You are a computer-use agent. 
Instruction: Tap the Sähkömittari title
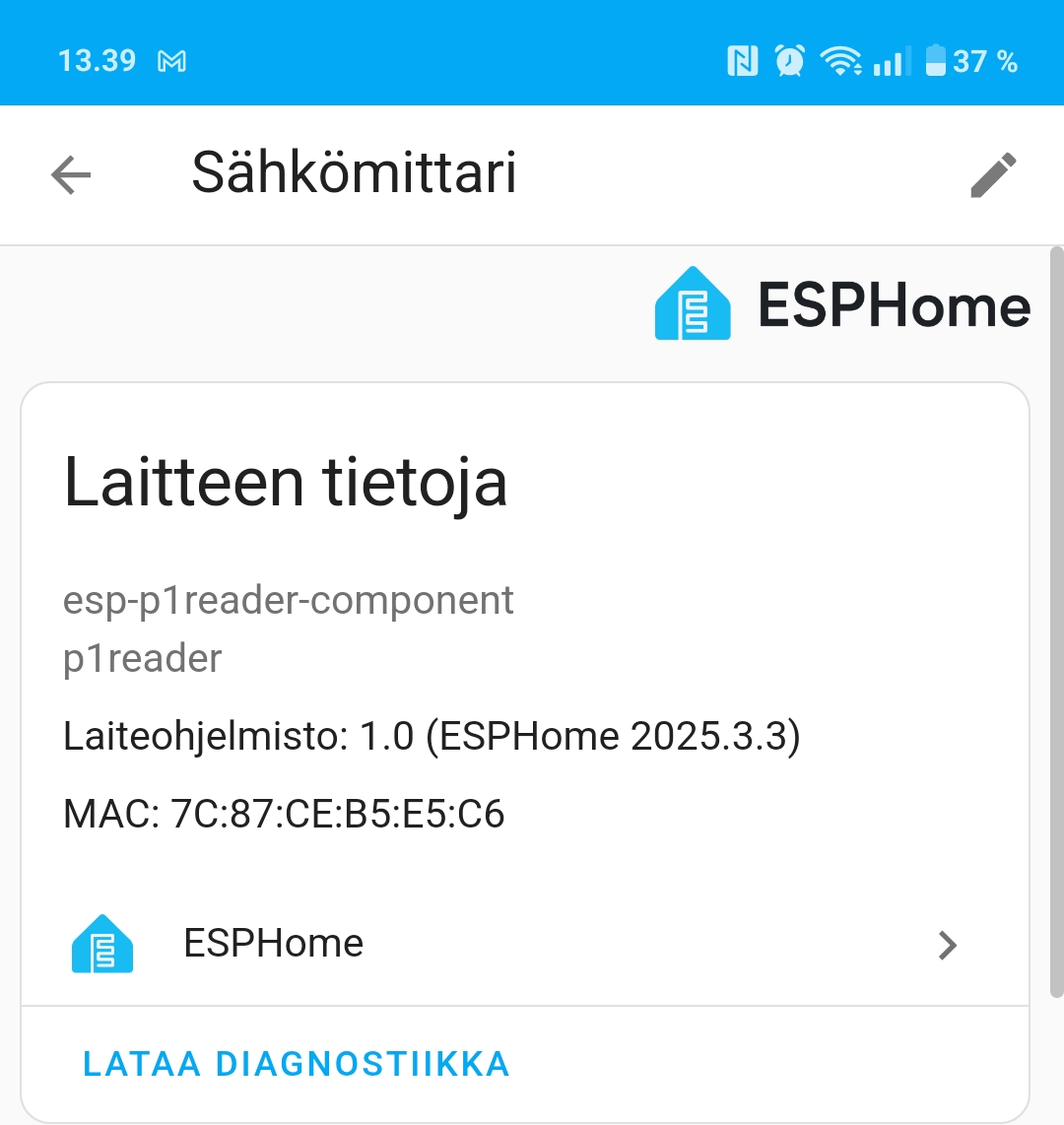pyautogui.click(x=355, y=172)
